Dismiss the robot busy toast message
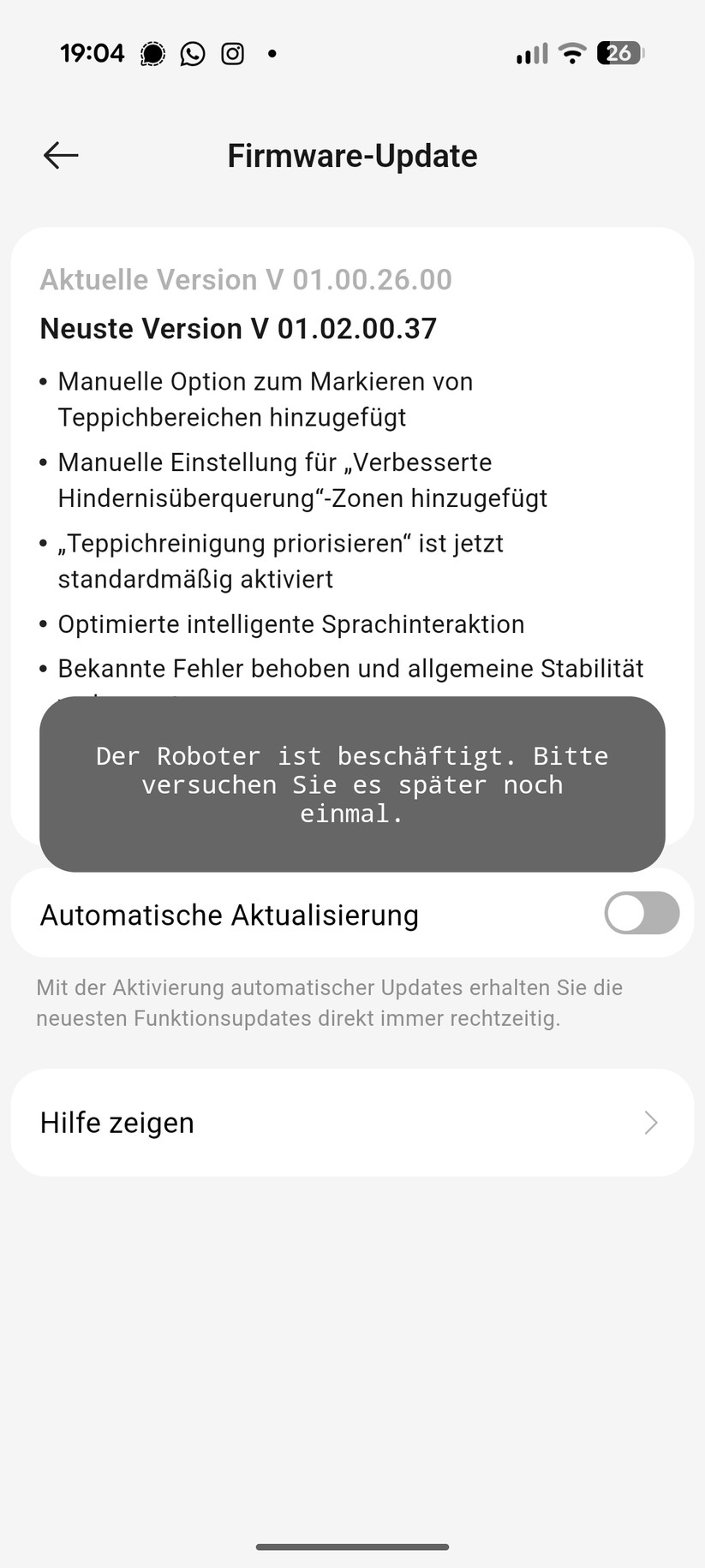Image resolution: width=705 pixels, height=1568 pixels. click(x=351, y=784)
